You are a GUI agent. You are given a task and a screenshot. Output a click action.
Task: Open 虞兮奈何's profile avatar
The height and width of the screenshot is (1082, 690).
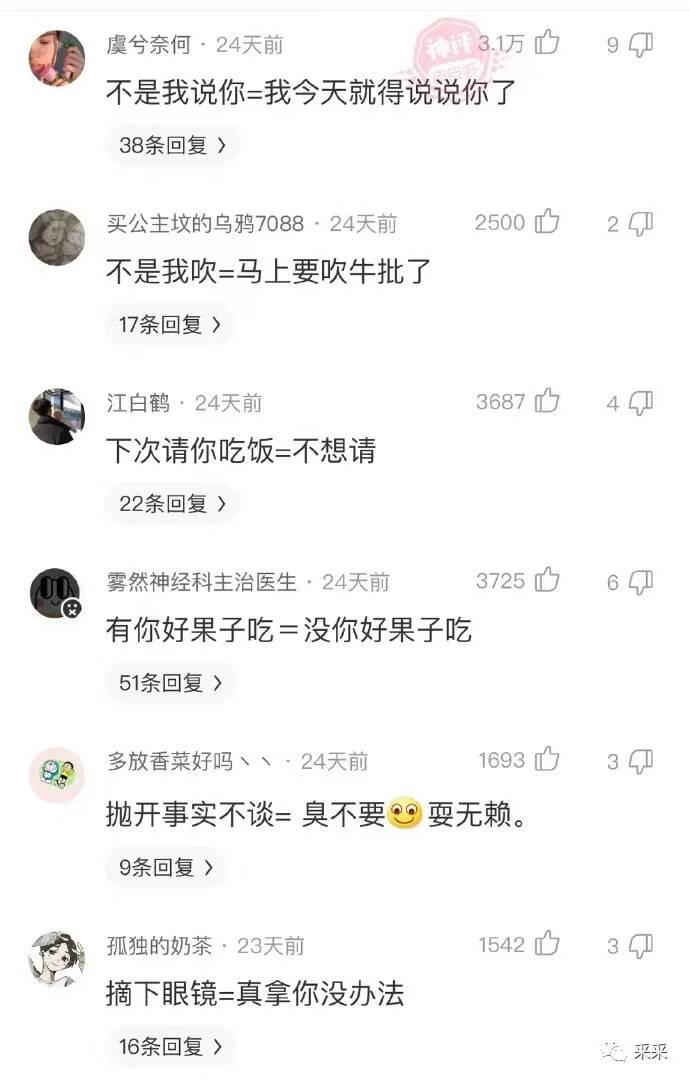56,58
